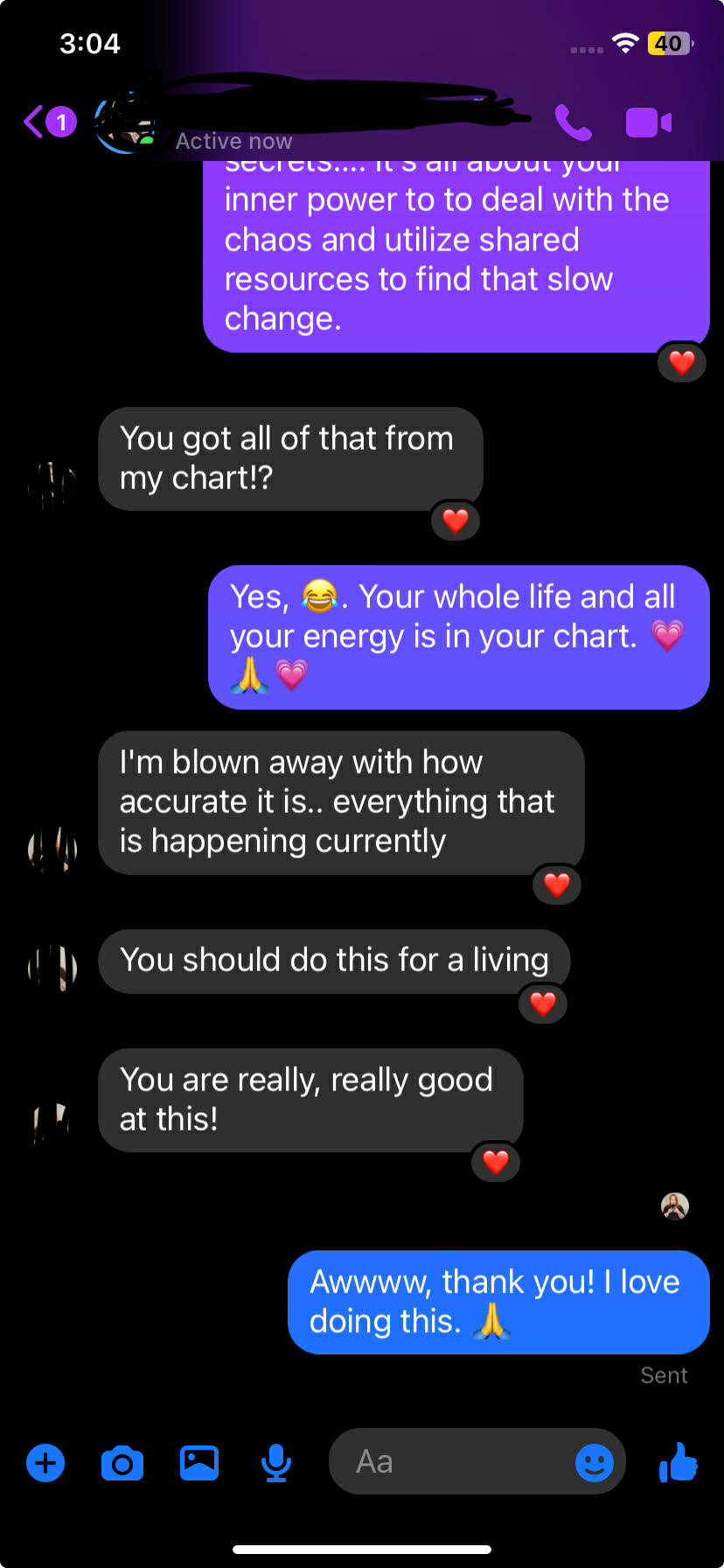Send a thumbs up like
Screen dimensions: 724x1568
tap(679, 1462)
